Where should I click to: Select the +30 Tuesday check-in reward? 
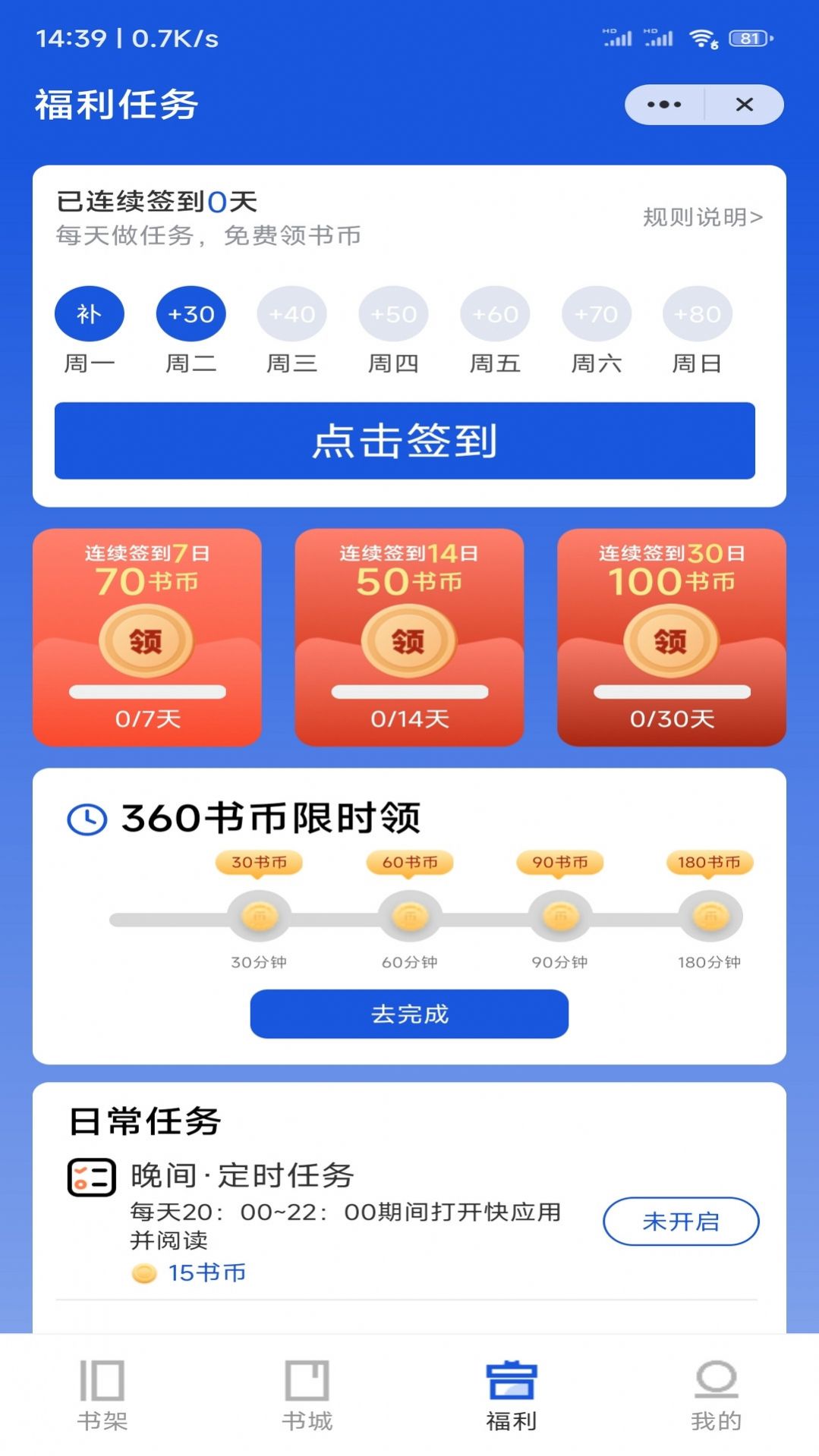click(x=191, y=314)
